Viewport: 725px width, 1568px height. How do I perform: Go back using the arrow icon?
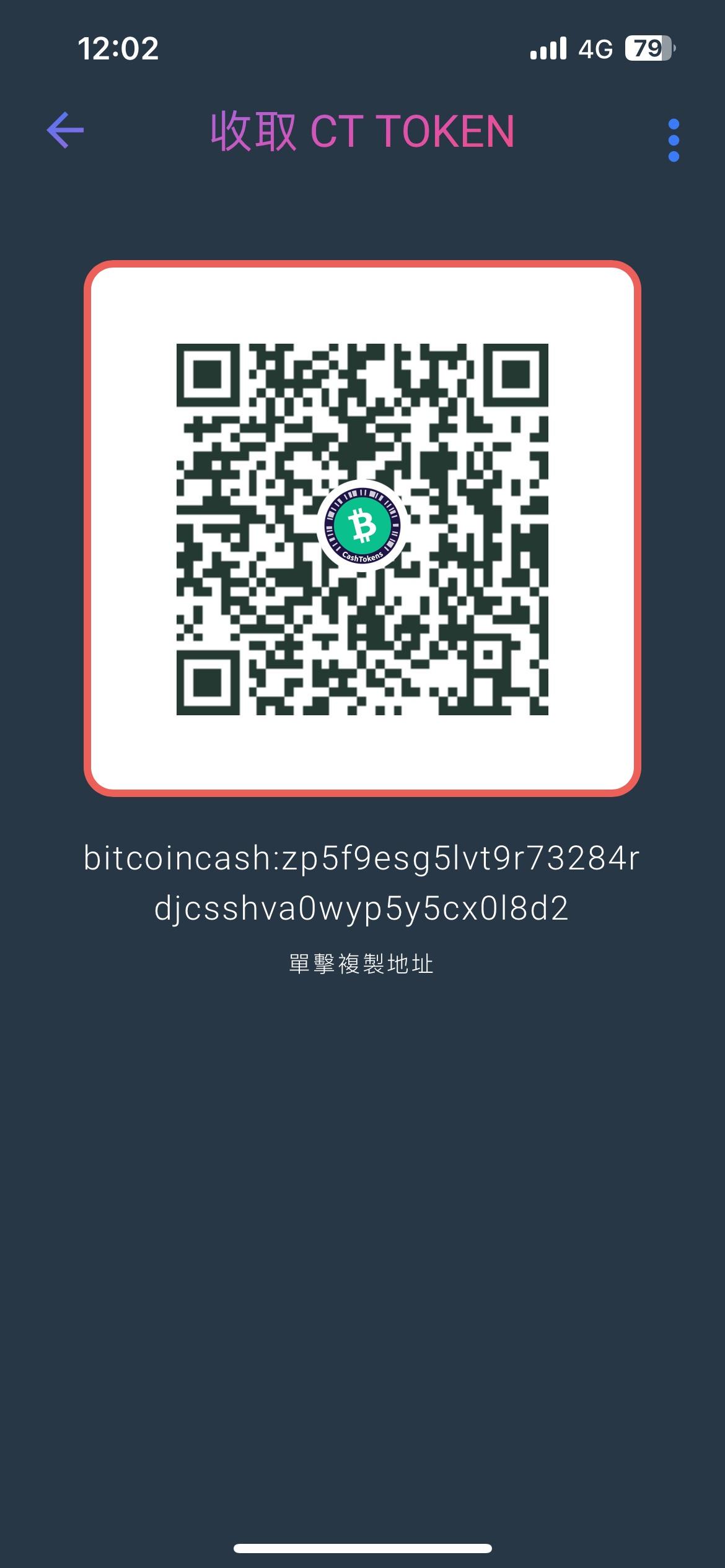[x=65, y=131]
